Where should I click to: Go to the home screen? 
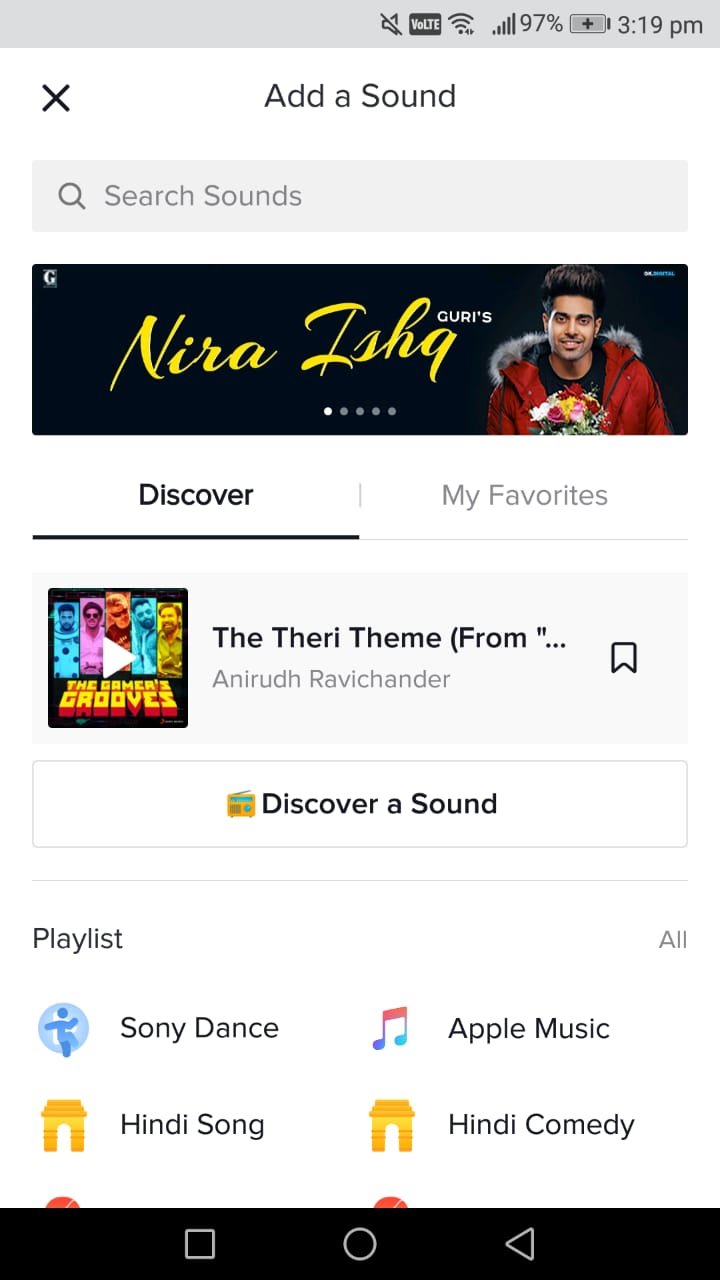(360, 1244)
